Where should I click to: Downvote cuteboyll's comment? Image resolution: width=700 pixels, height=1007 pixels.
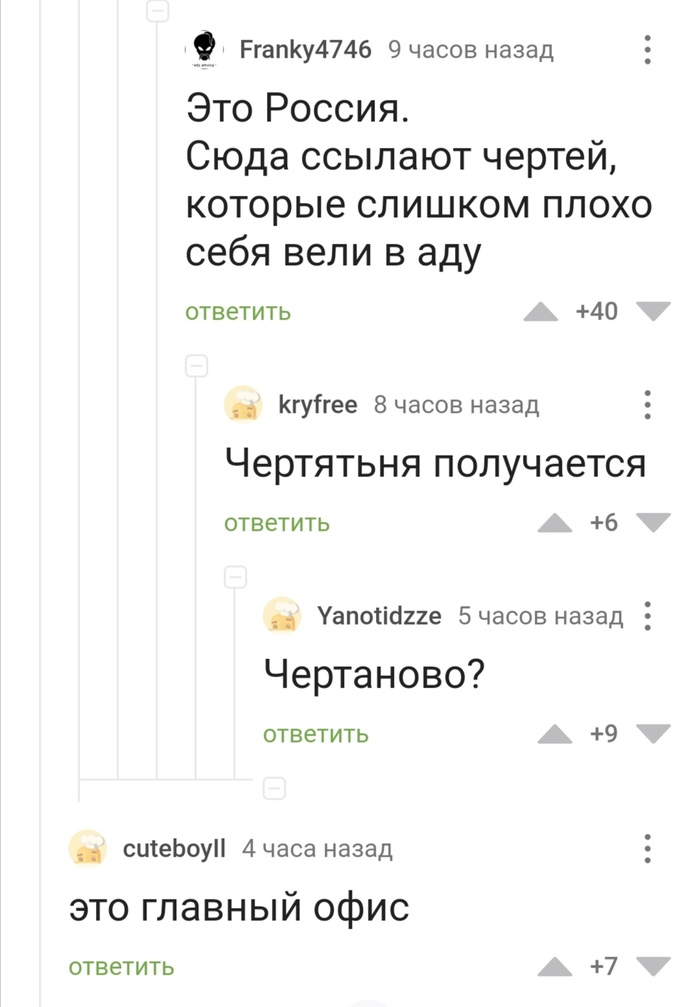tap(654, 966)
